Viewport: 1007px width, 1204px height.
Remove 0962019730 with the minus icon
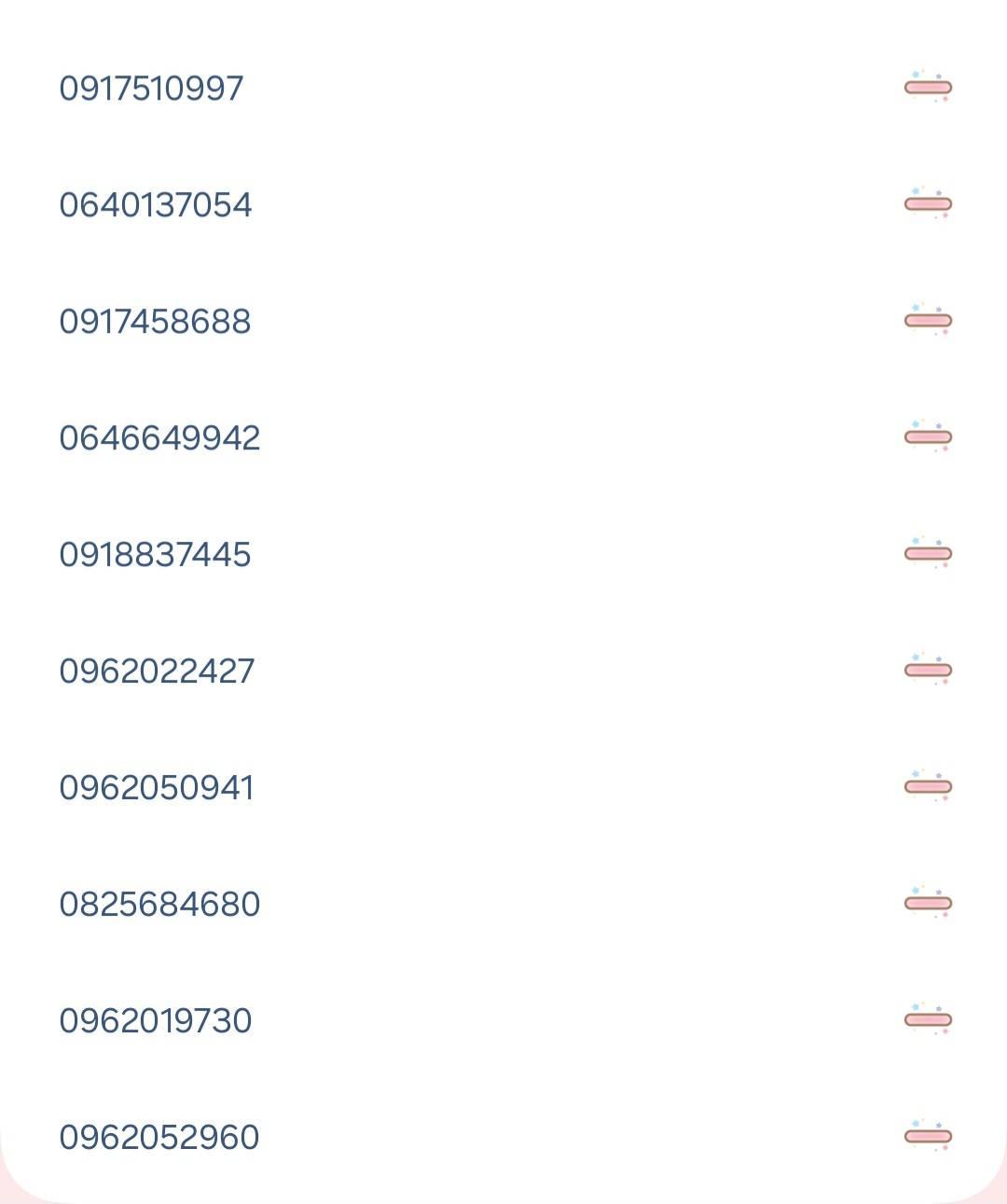tap(928, 1019)
